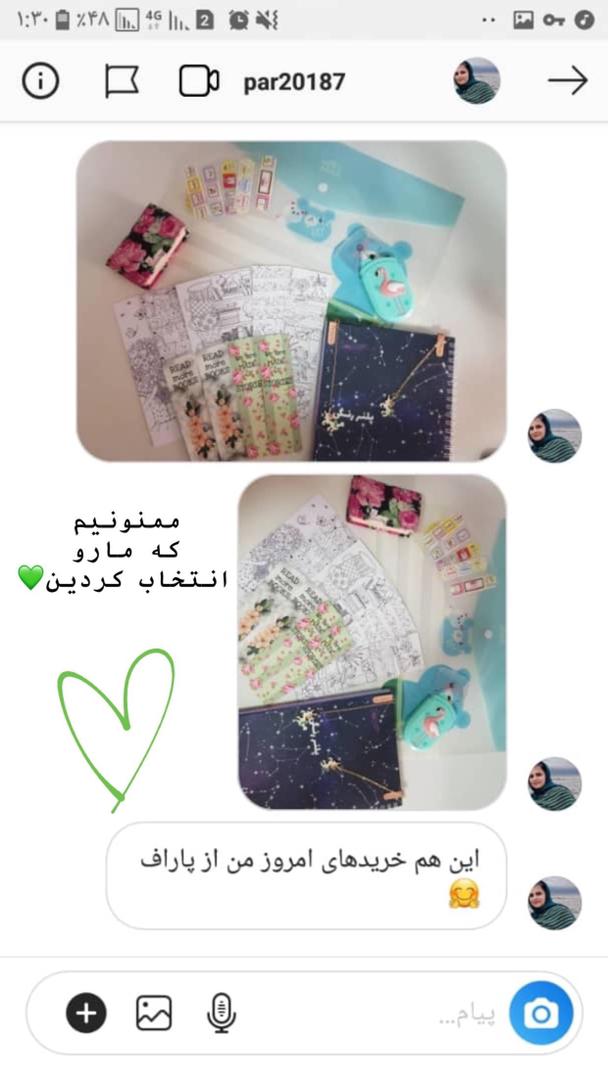Open par20187's profile picture in the header

(x=477, y=81)
